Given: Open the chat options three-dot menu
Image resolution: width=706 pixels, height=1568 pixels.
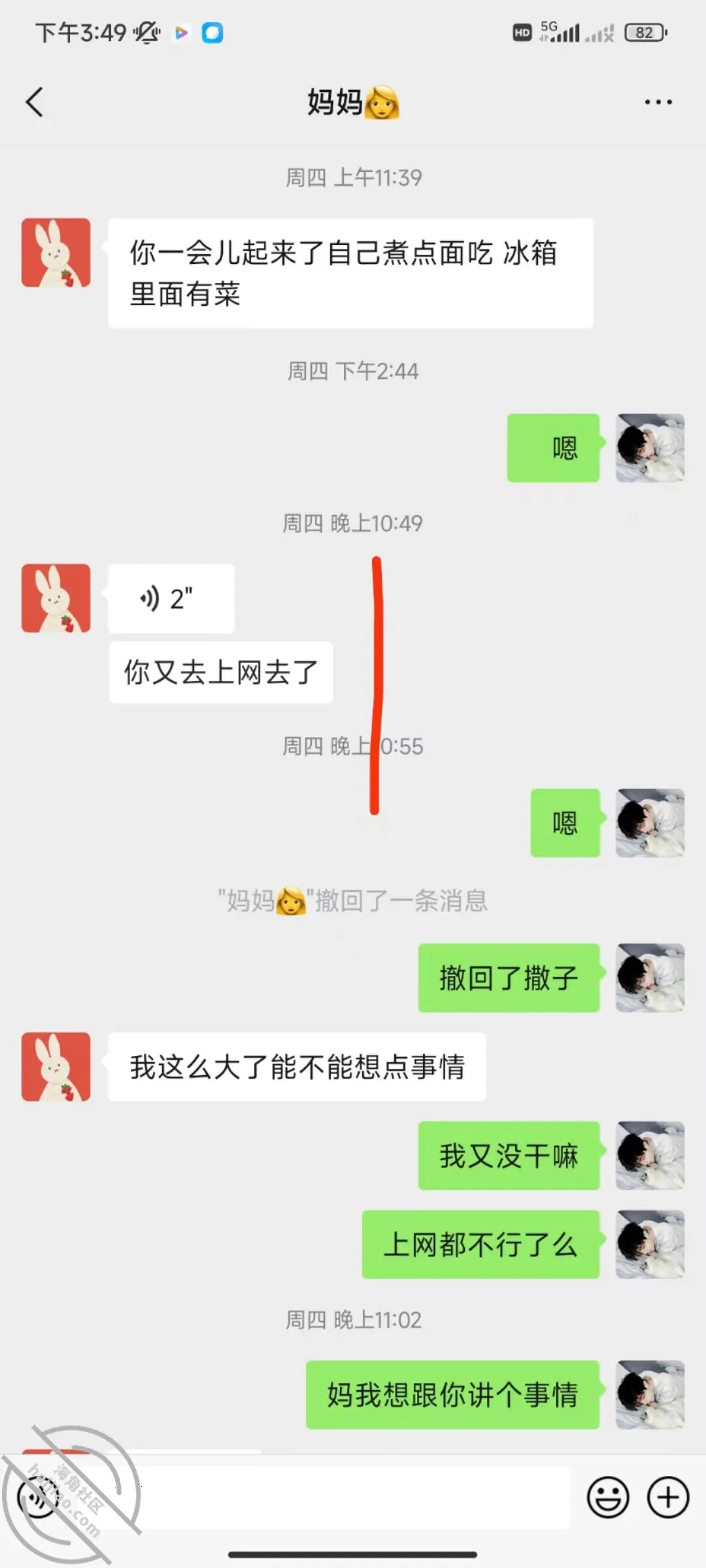Looking at the screenshot, I should click(658, 102).
